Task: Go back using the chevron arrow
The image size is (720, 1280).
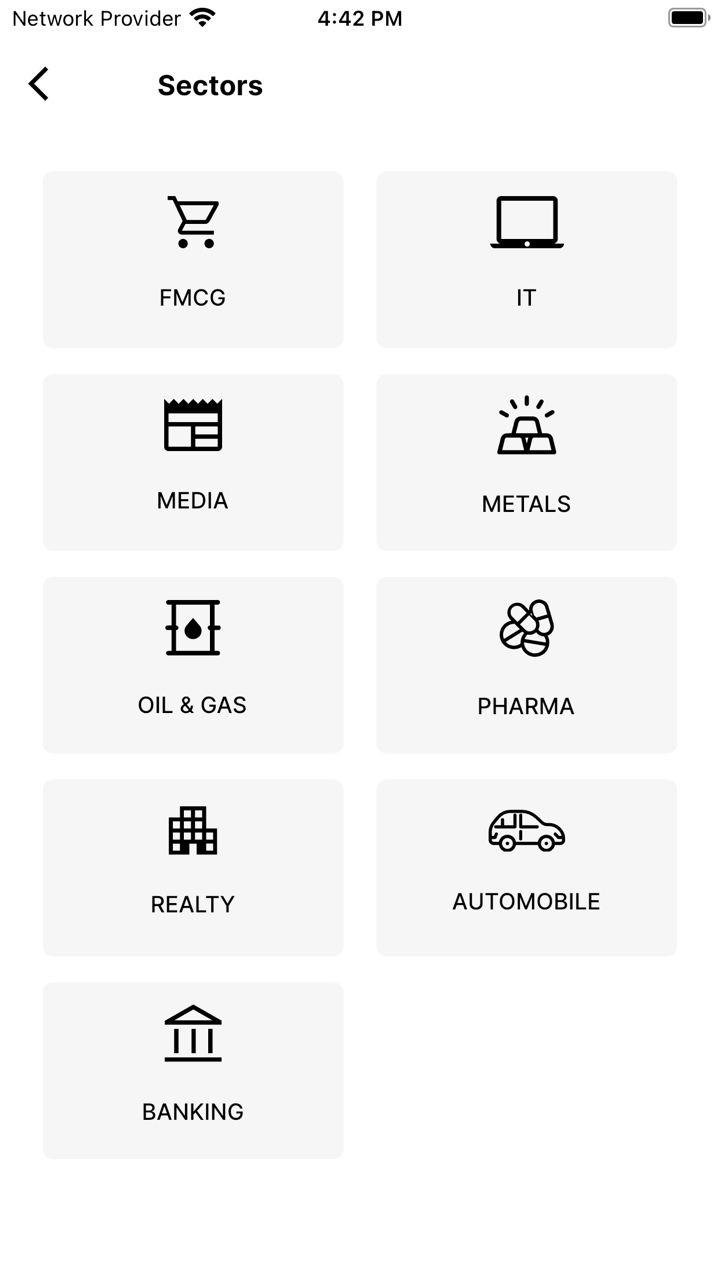Action: point(38,84)
